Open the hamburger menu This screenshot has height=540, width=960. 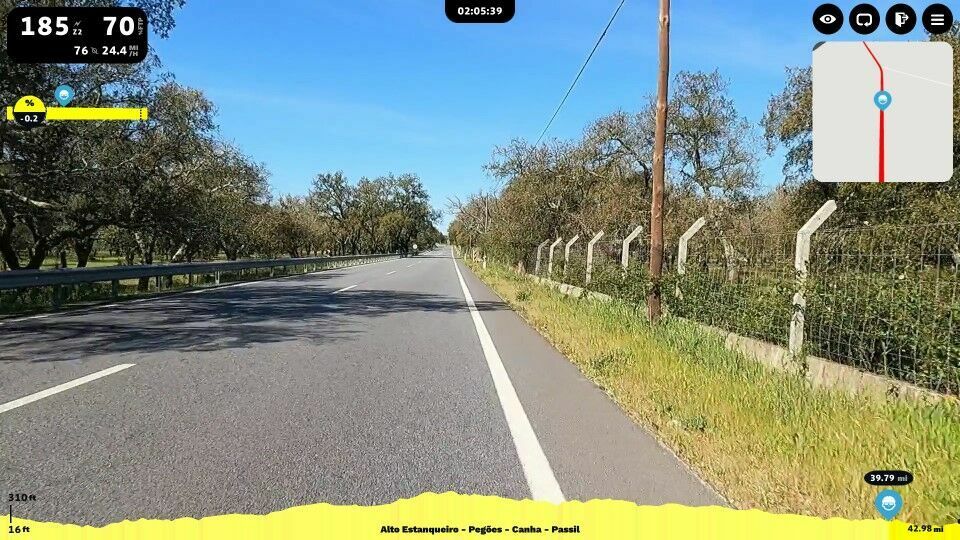(x=937, y=18)
